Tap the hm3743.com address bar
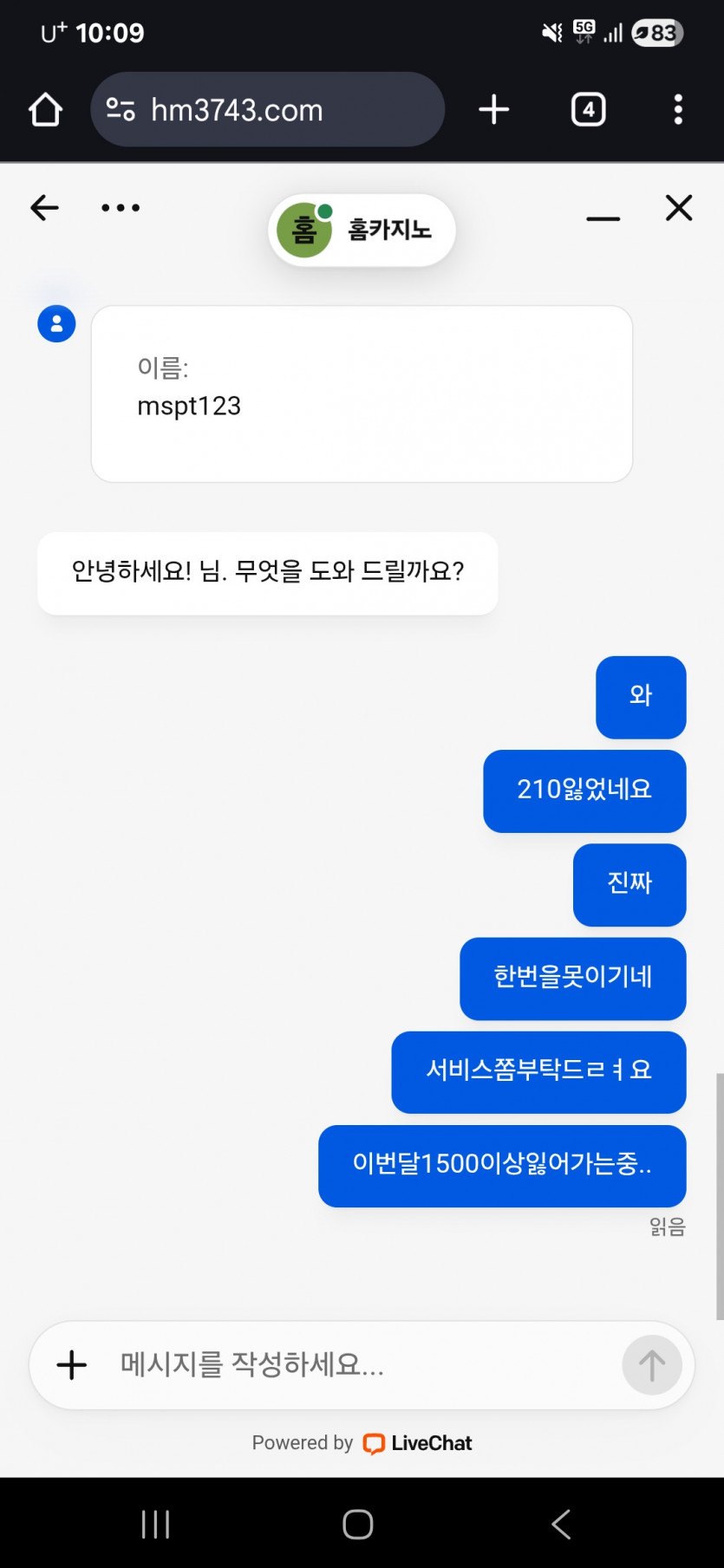 pyautogui.click(x=267, y=110)
